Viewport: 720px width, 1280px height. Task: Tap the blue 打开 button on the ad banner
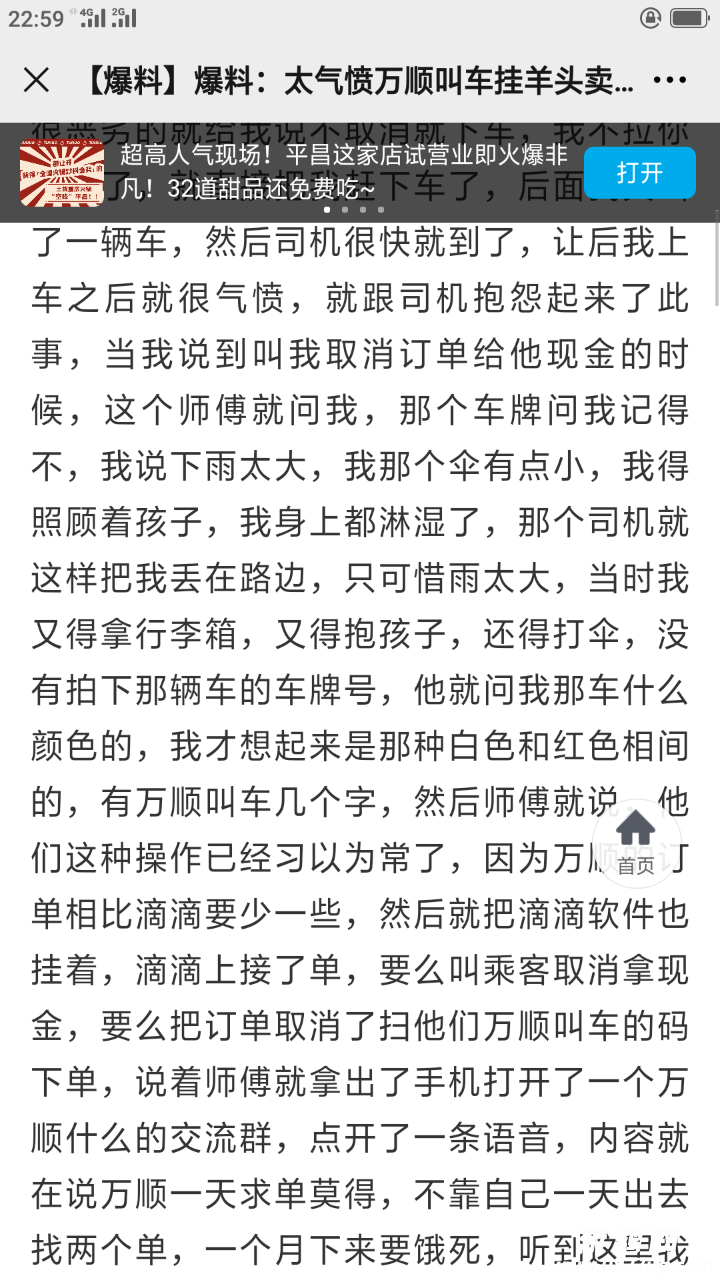coord(639,172)
